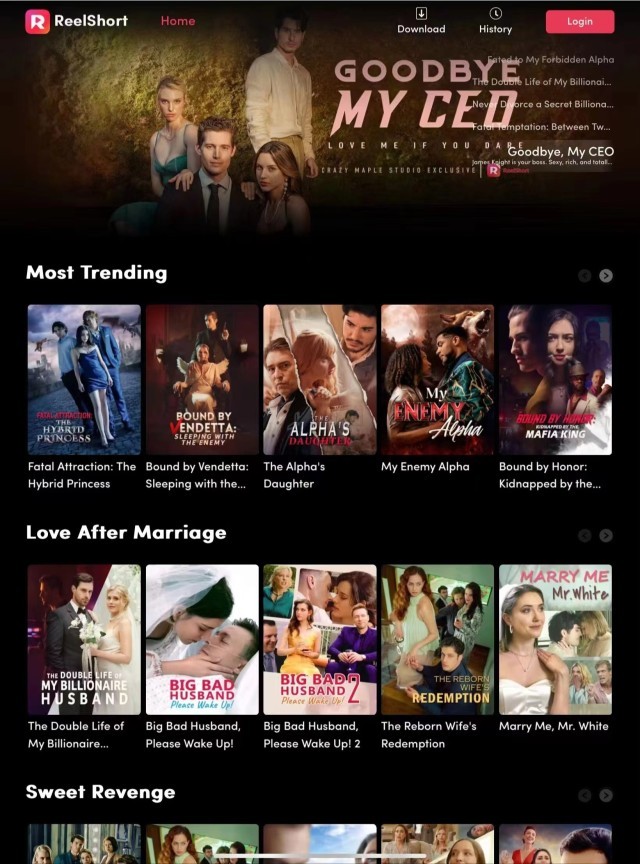Open Bound by Honor: Kidnapped series
The height and width of the screenshot is (864, 640).
555,380
